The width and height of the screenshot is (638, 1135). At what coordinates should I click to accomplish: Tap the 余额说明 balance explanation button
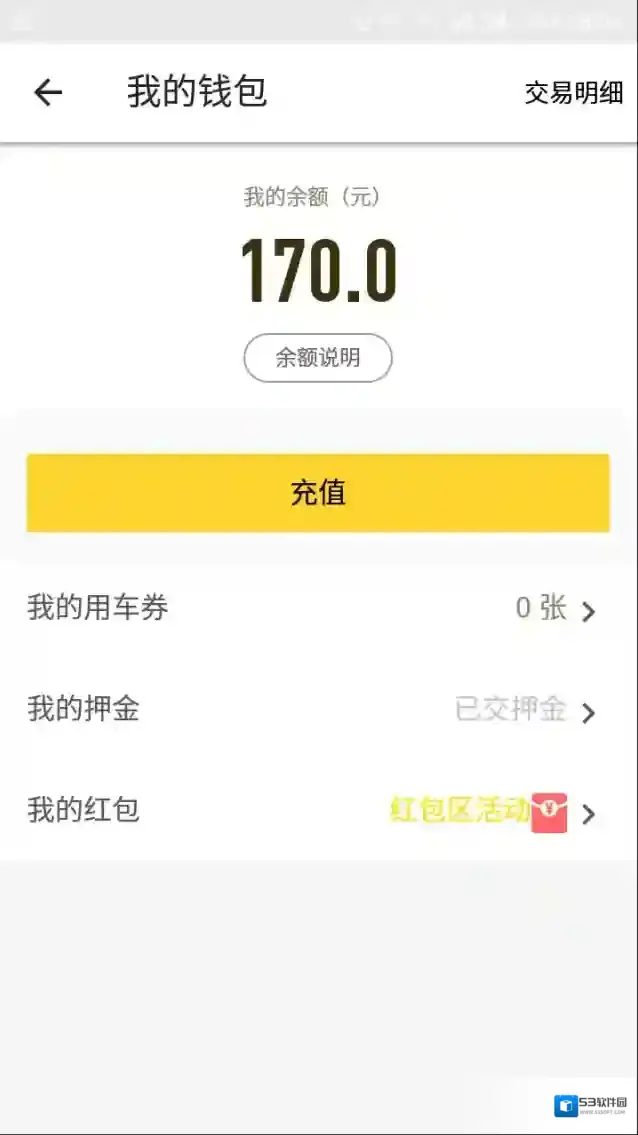pos(318,358)
